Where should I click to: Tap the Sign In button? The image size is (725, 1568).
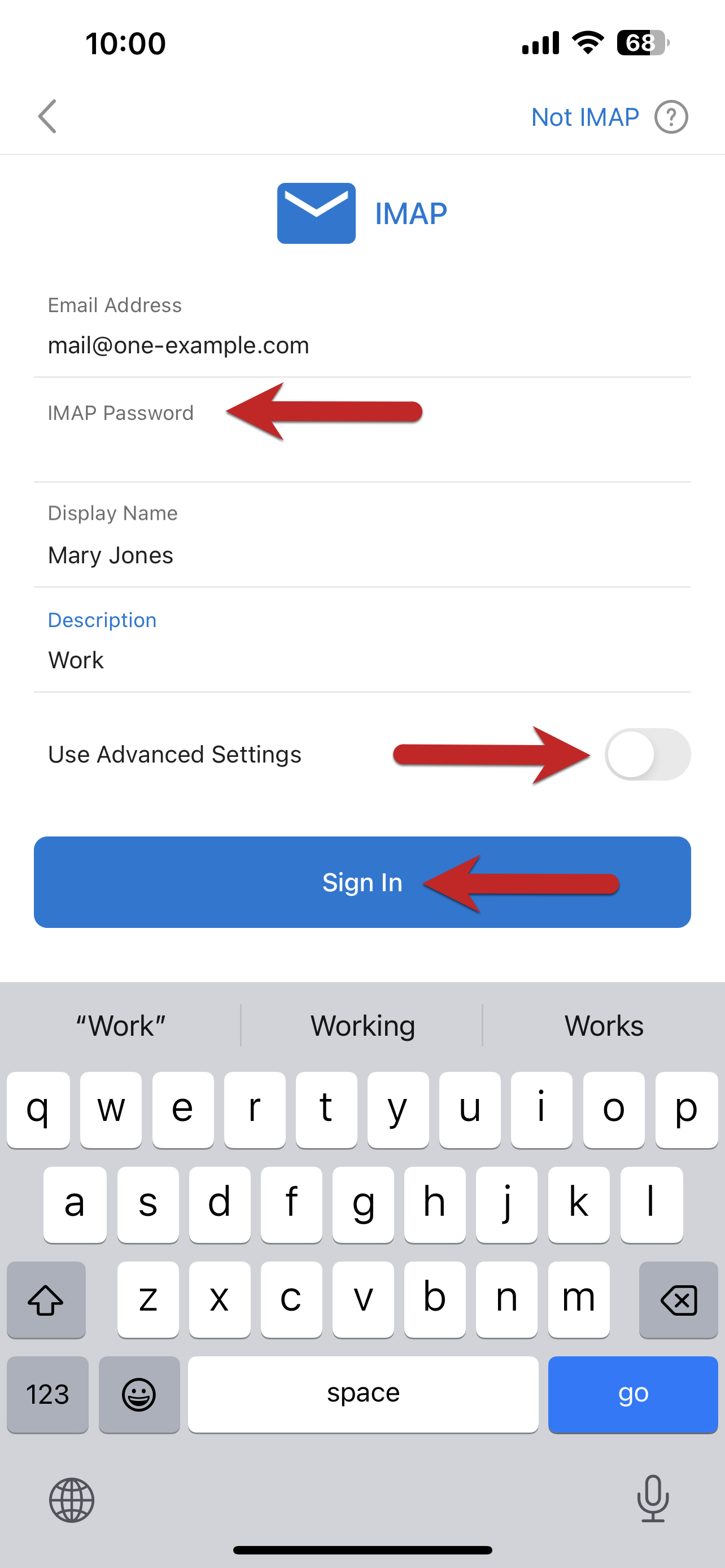361,882
